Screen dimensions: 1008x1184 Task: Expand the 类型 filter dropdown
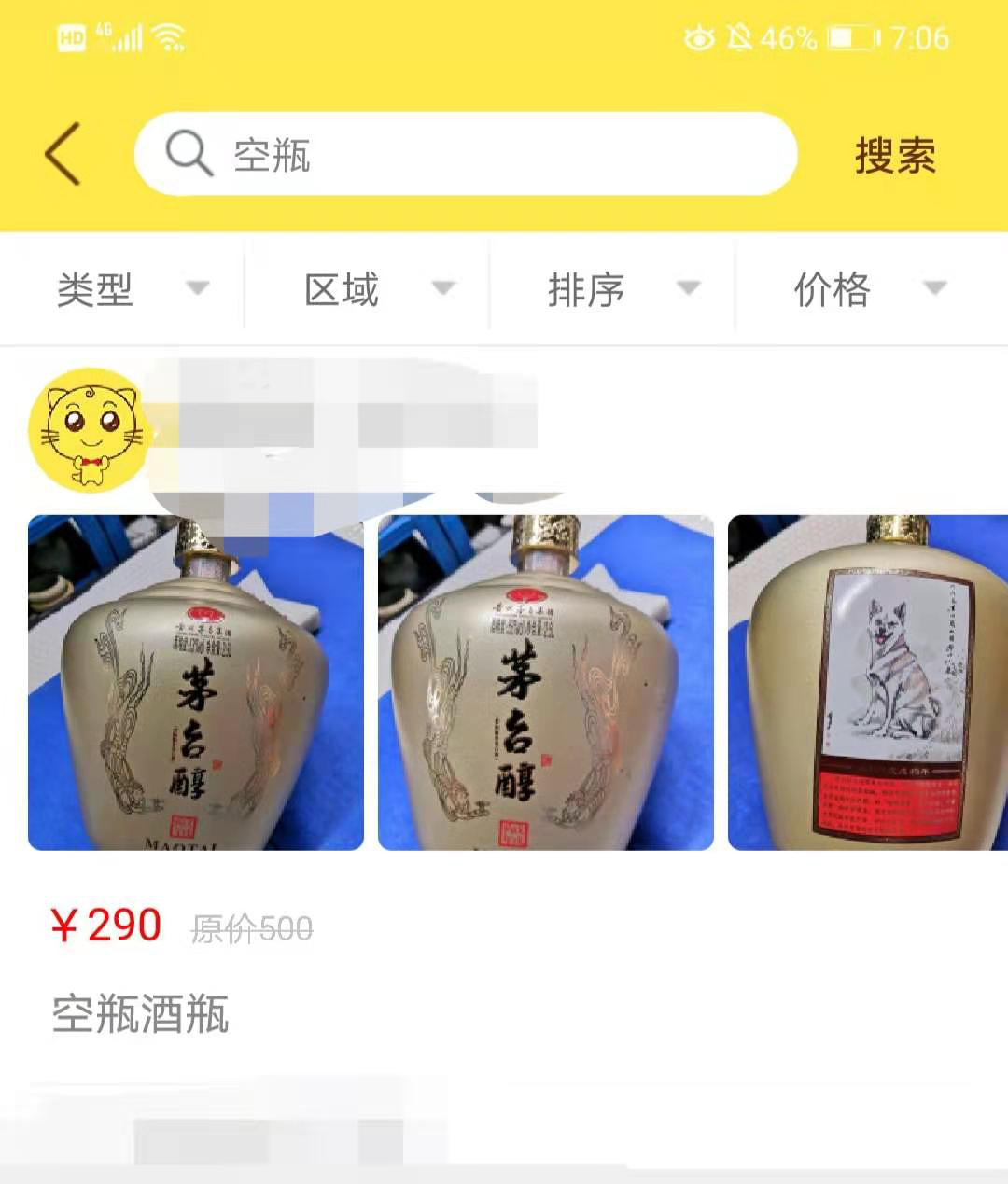coord(131,289)
